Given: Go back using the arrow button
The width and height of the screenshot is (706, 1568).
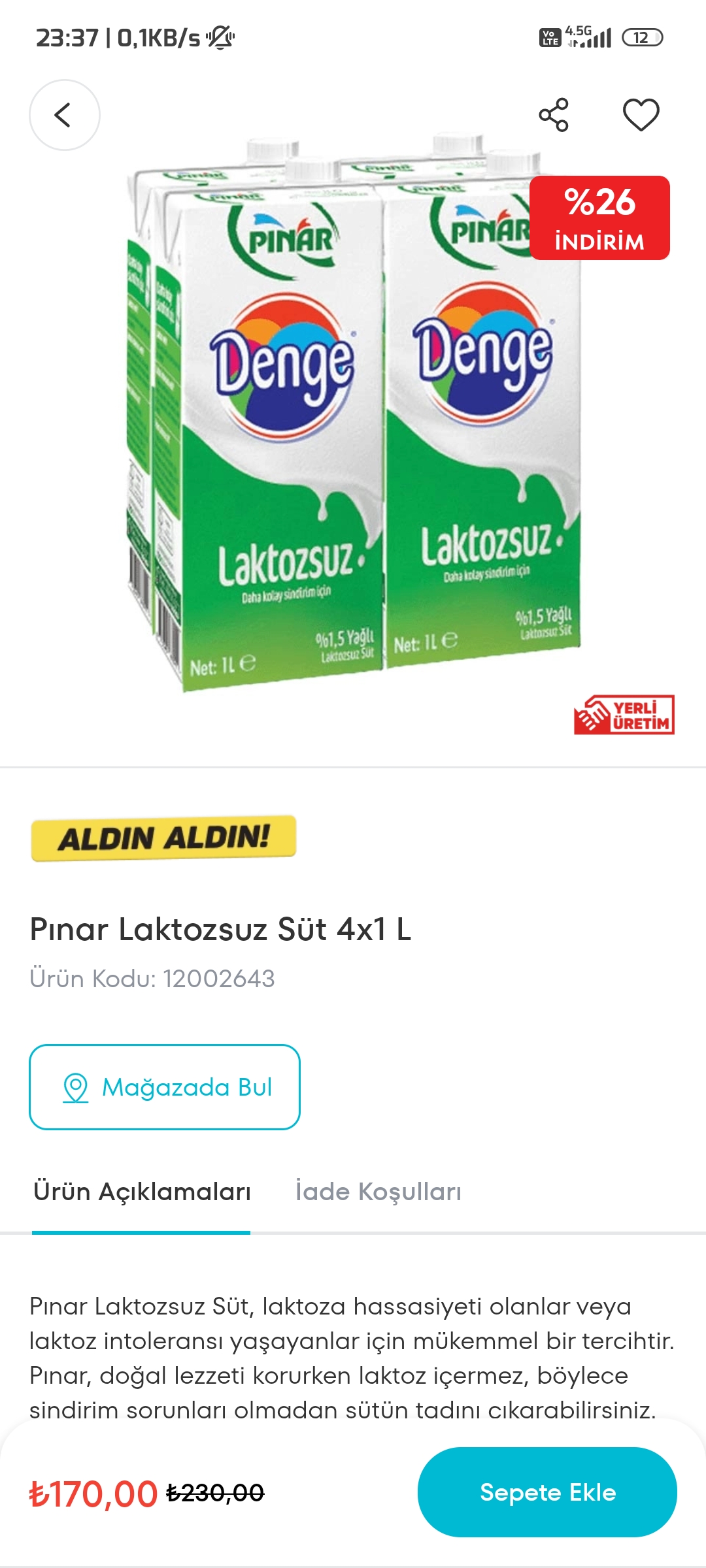Looking at the screenshot, I should [x=64, y=115].
